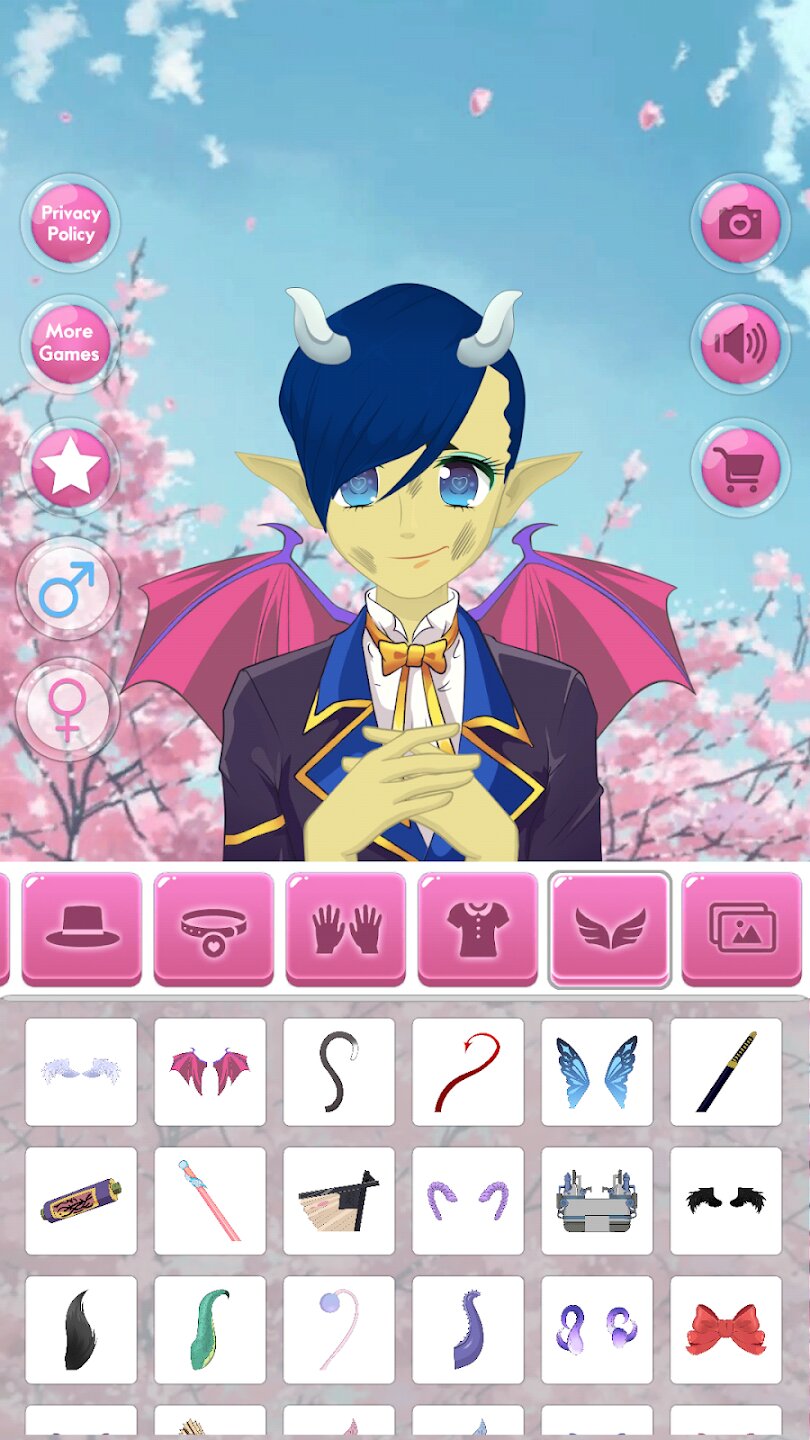
Task: Select the purple tentacle tail
Action: pyautogui.click(x=468, y=1330)
